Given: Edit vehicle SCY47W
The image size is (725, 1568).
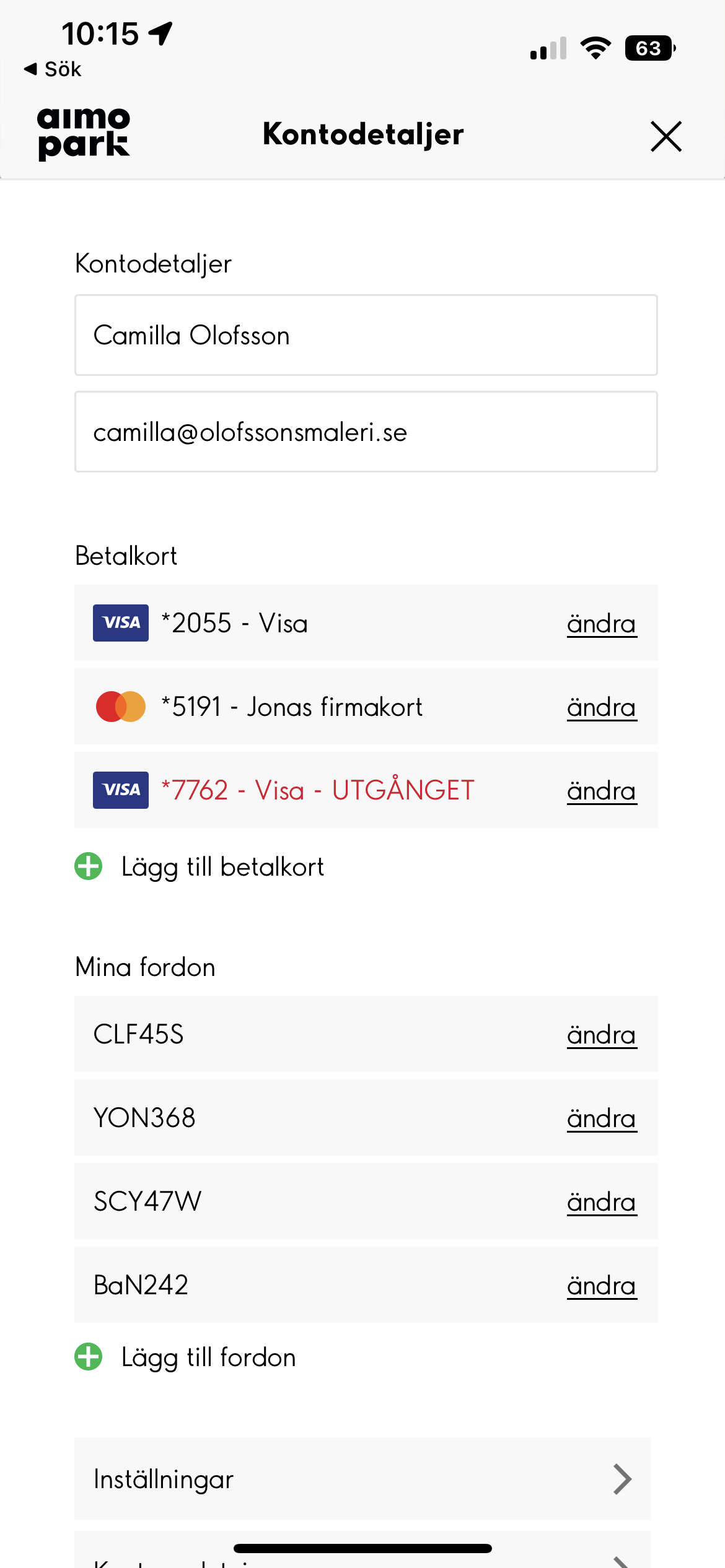Looking at the screenshot, I should click(601, 1202).
